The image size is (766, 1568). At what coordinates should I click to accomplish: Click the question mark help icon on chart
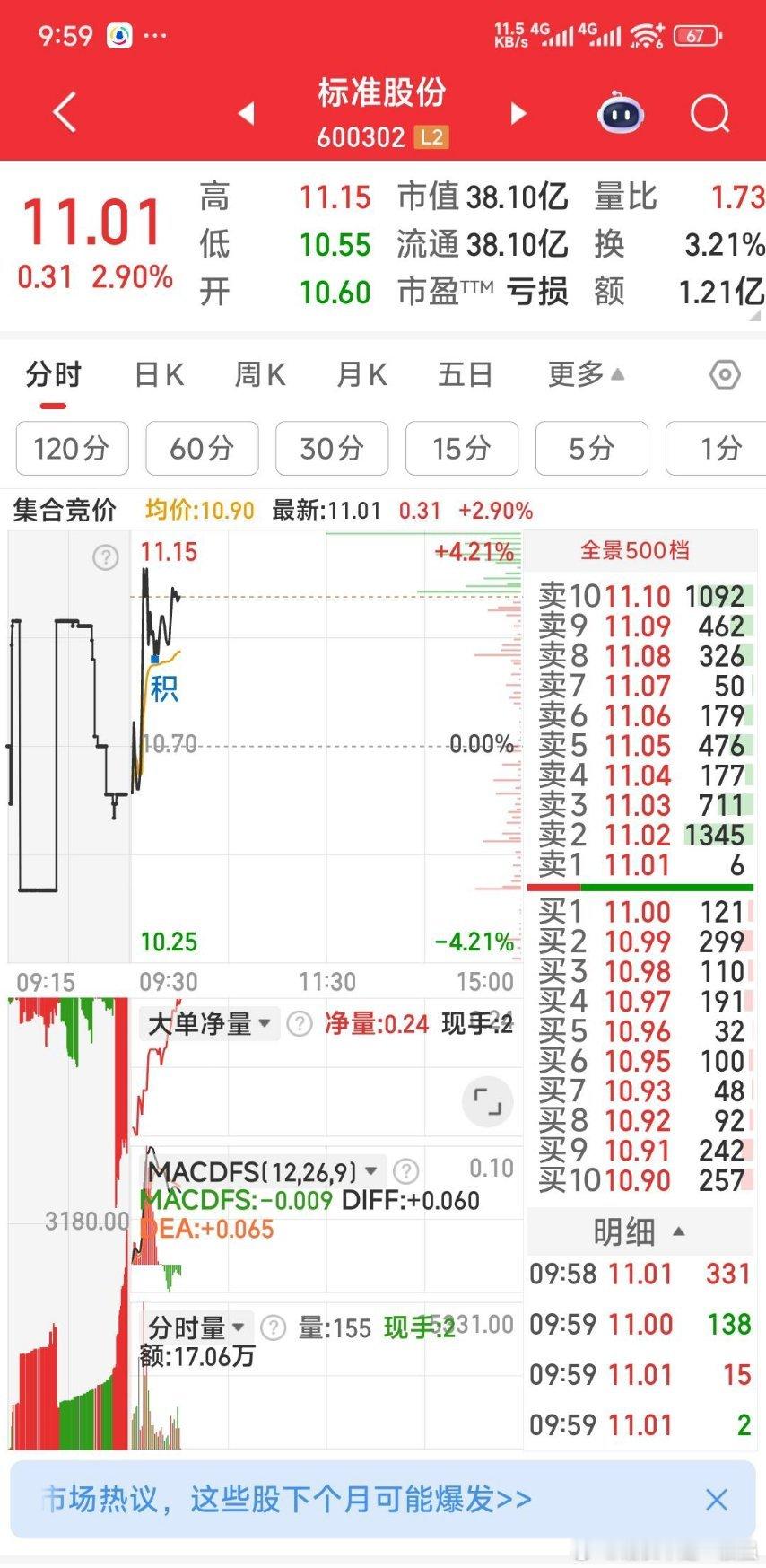105,557
